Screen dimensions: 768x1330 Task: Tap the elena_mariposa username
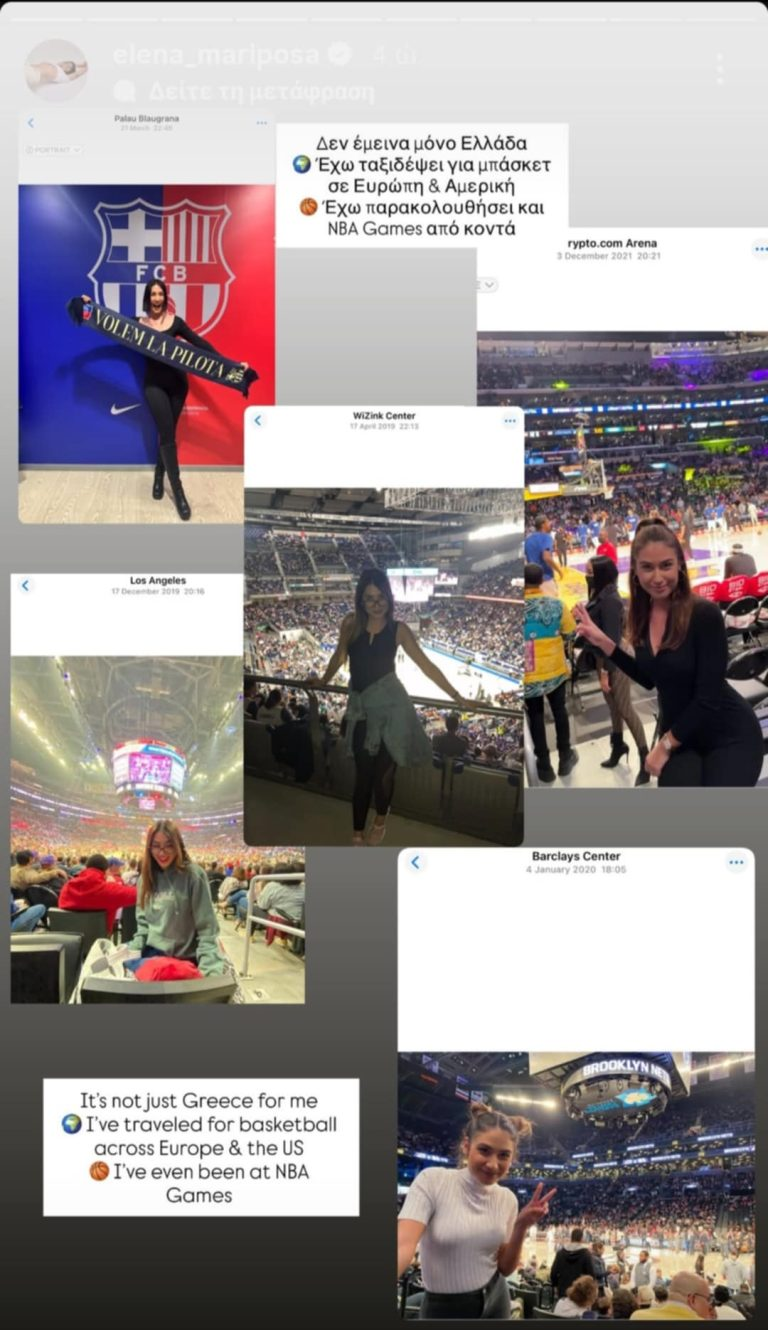215,54
